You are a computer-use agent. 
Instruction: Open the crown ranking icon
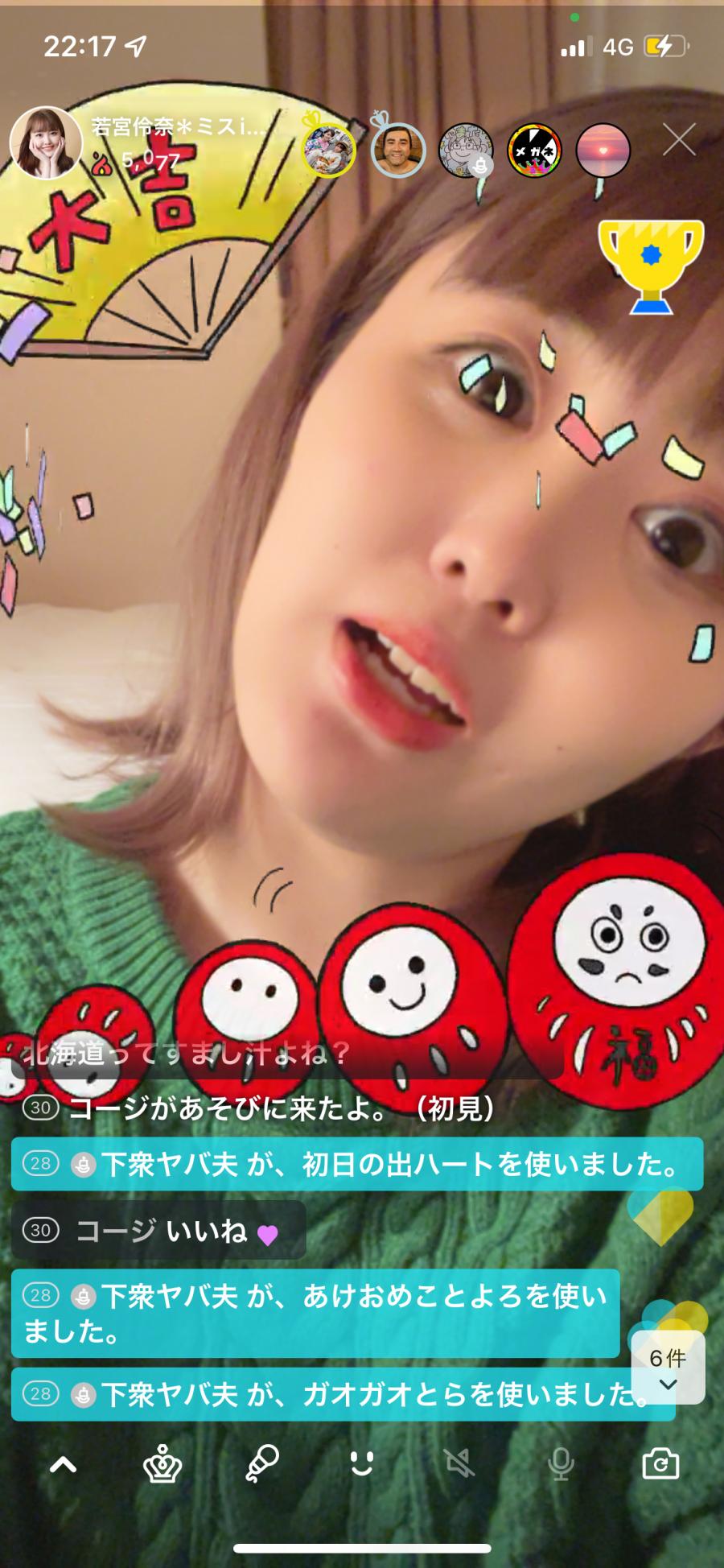coord(162,1464)
